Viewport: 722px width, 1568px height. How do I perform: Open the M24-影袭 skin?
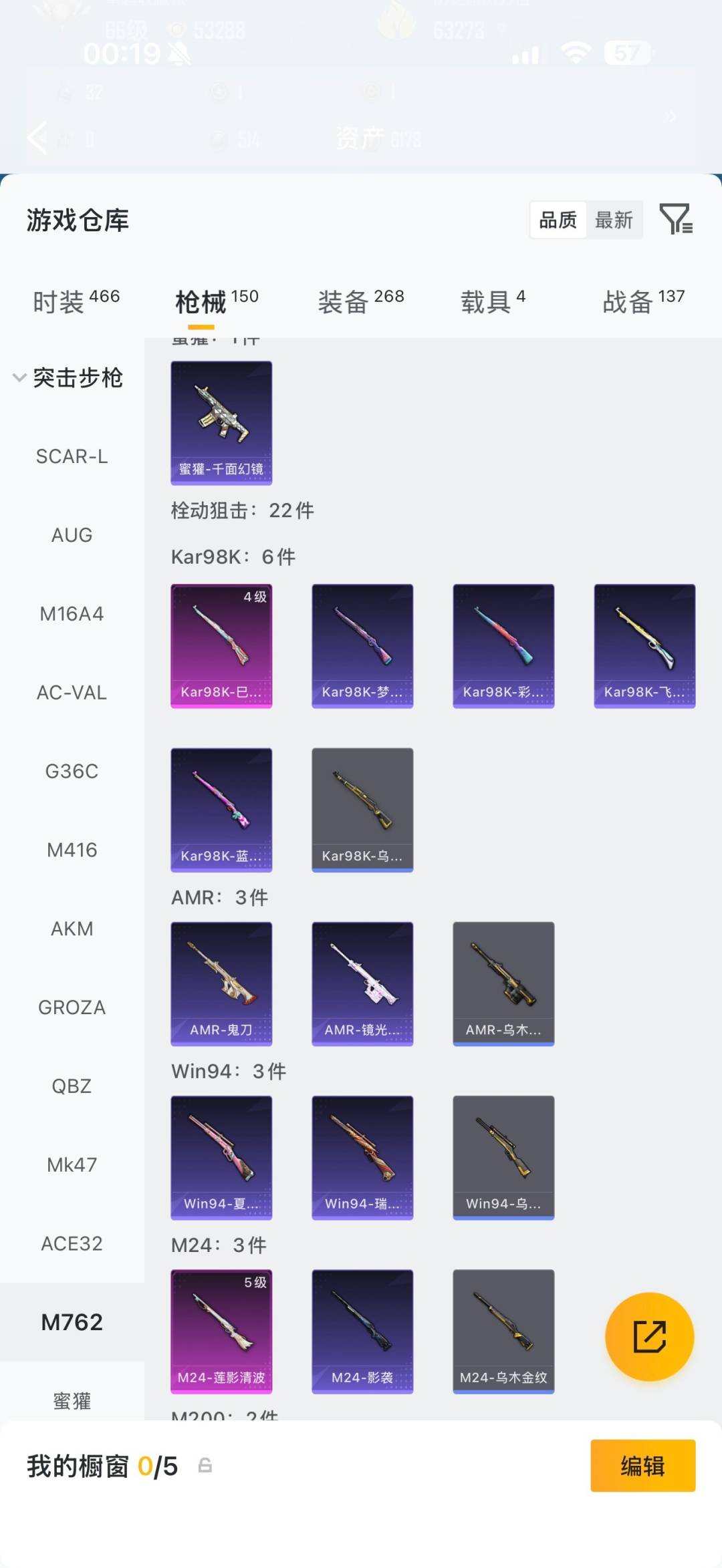point(362,1331)
